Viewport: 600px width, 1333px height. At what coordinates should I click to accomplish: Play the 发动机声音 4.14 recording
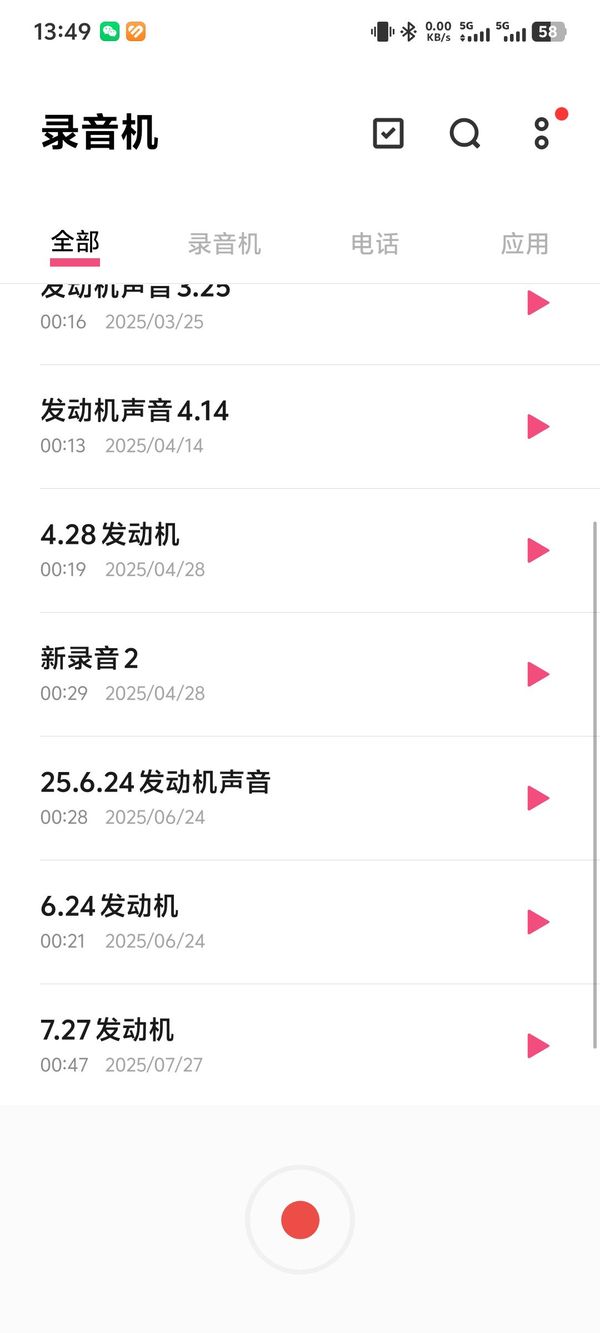click(x=538, y=427)
